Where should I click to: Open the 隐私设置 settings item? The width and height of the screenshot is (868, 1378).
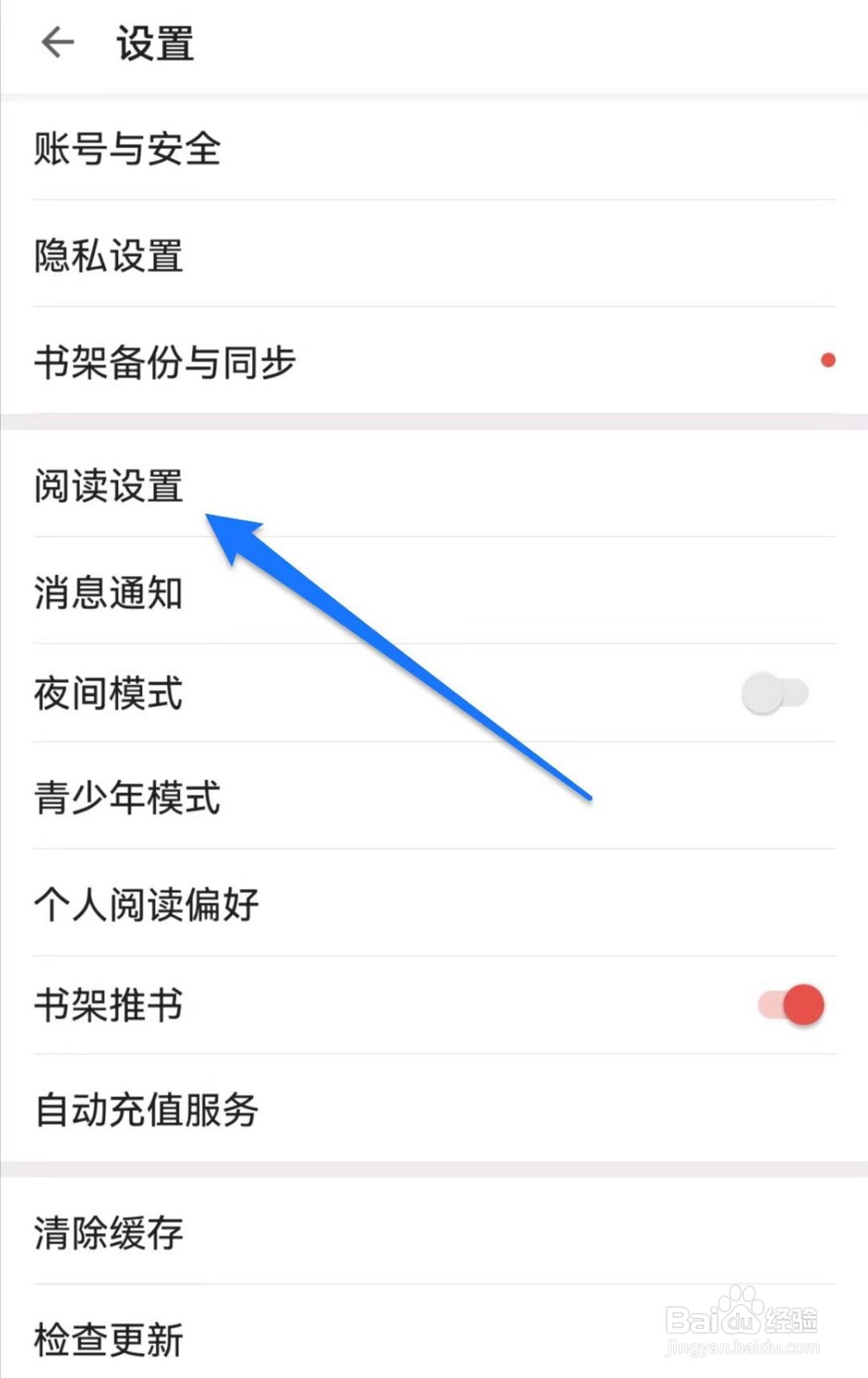coord(108,256)
